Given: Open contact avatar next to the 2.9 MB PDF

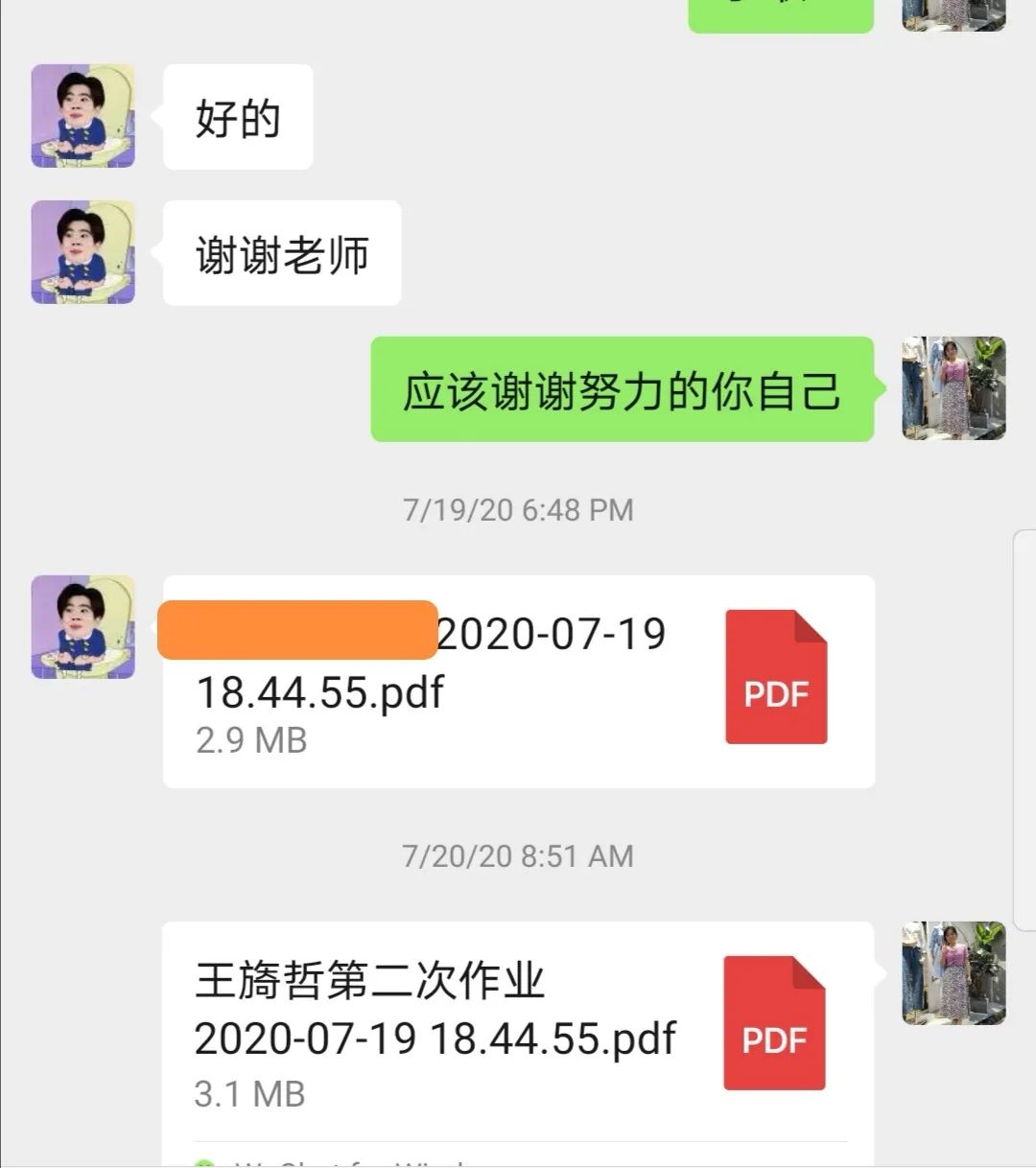Looking at the screenshot, I should tap(83, 627).
